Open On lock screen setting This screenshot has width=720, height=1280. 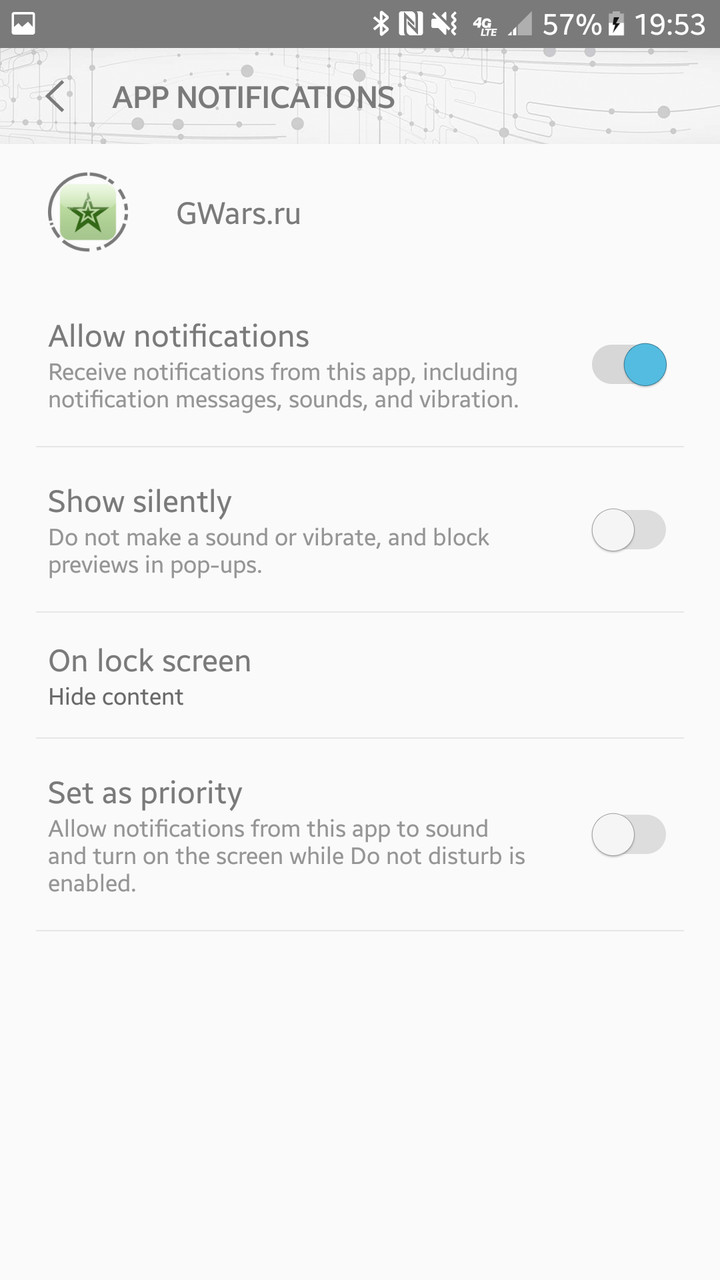pyautogui.click(x=360, y=676)
